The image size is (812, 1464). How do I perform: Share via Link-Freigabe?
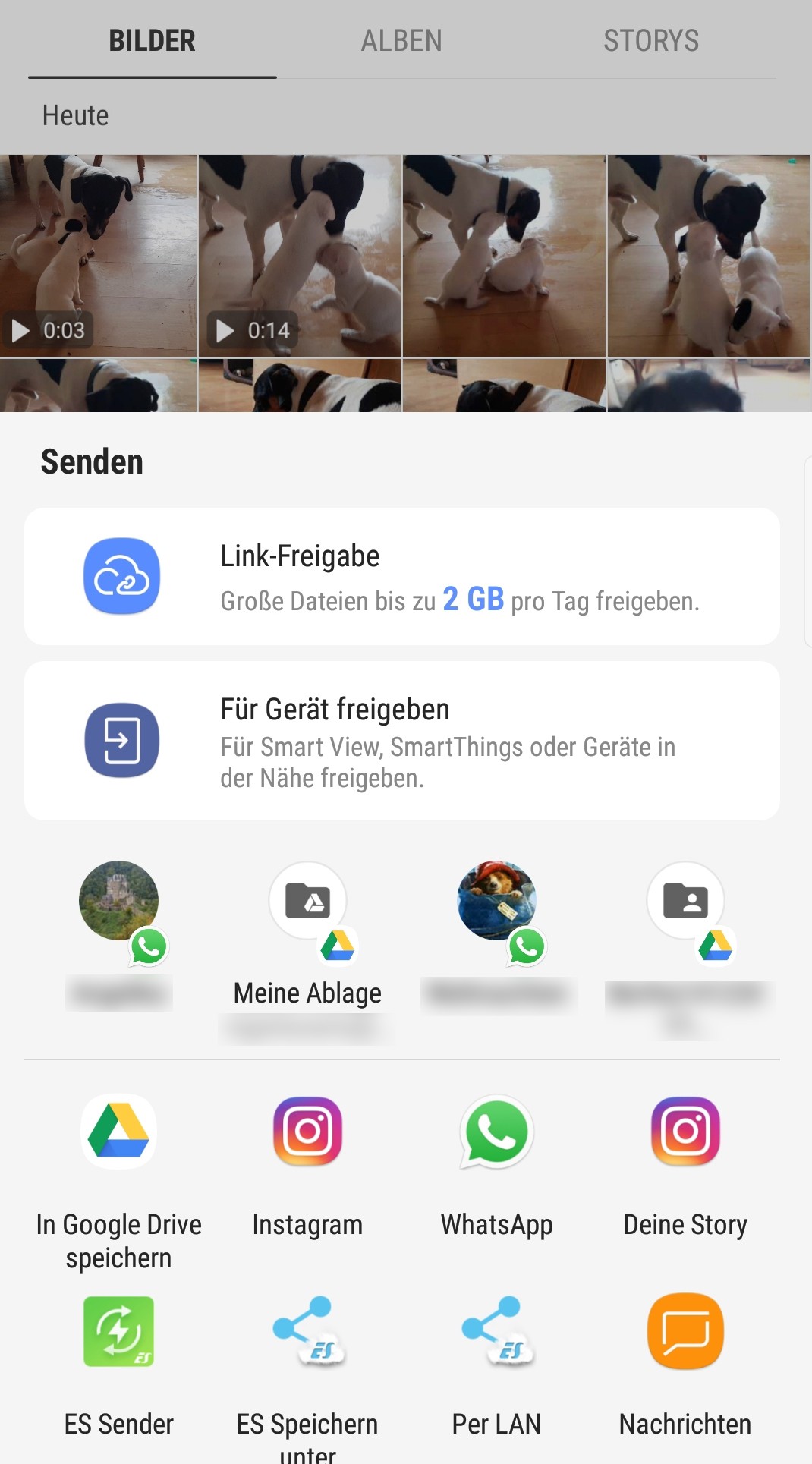click(401, 576)
